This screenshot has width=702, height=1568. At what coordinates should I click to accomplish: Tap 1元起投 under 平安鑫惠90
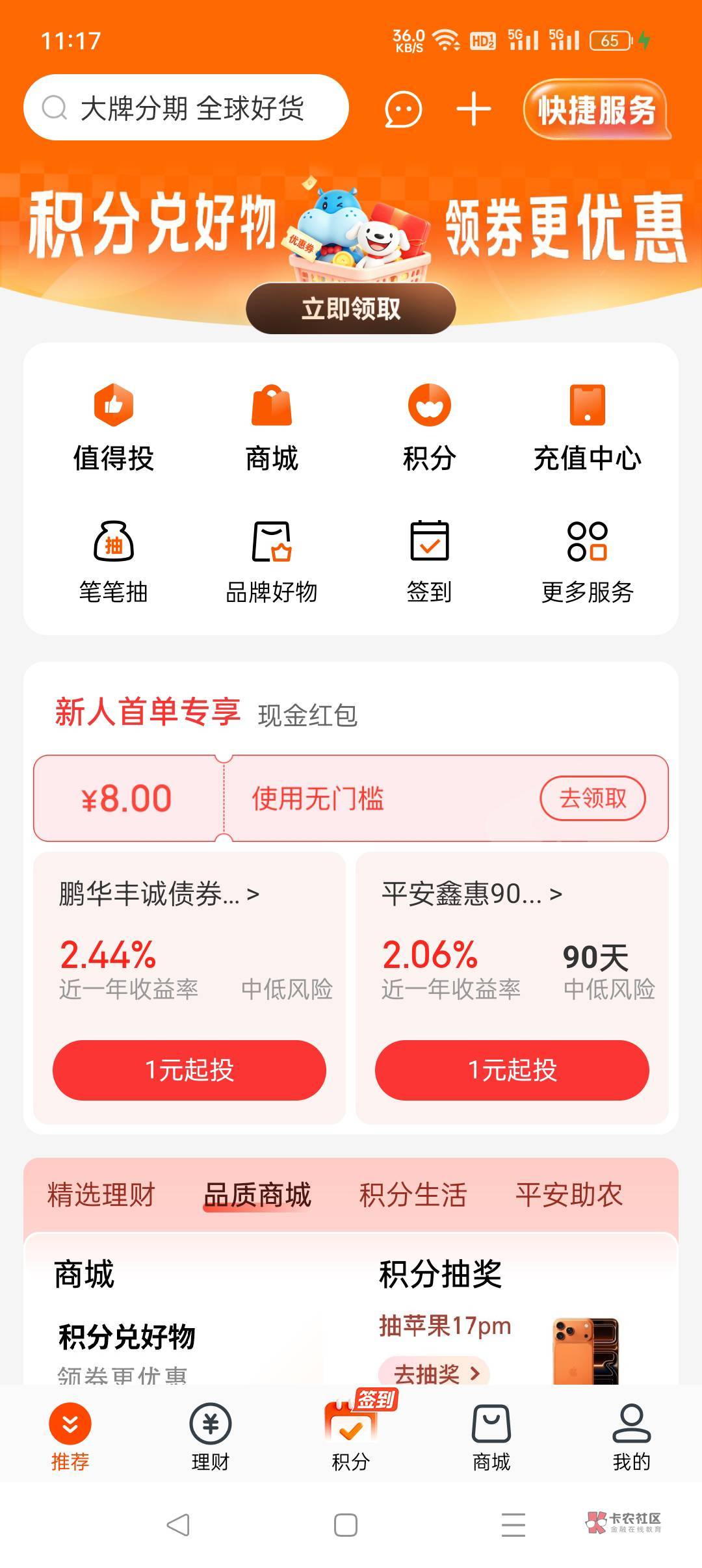[x=512, y=1070]
